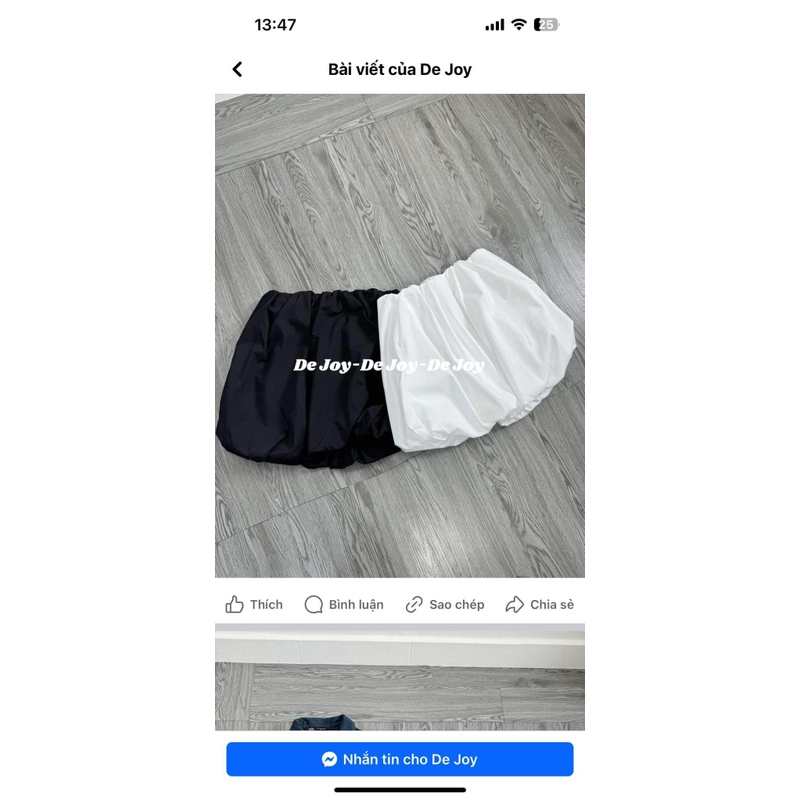
Task: Open the black and white skirts photo
Action: point(400,336)
